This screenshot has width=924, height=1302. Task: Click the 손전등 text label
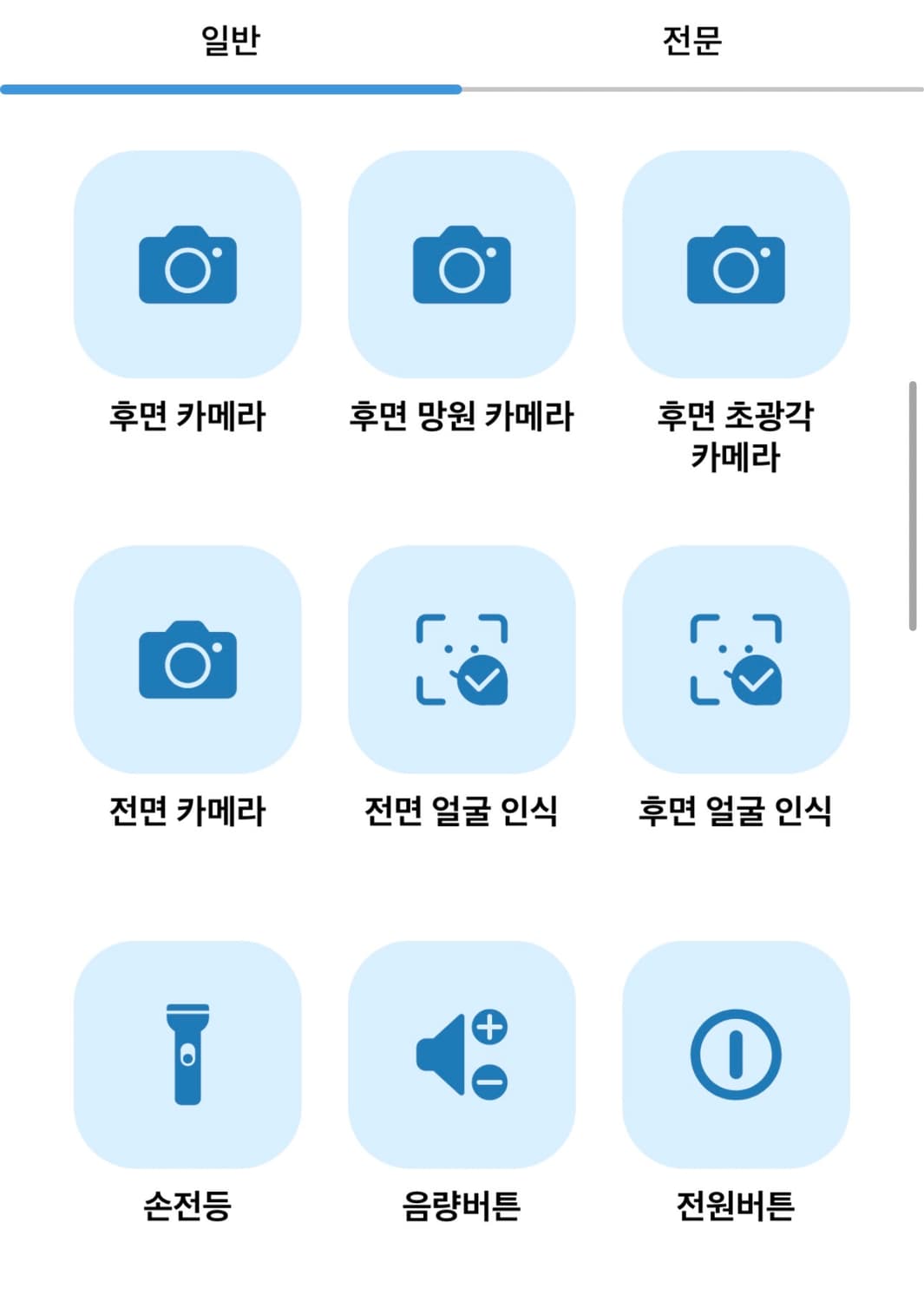[x=187, y=1202]
